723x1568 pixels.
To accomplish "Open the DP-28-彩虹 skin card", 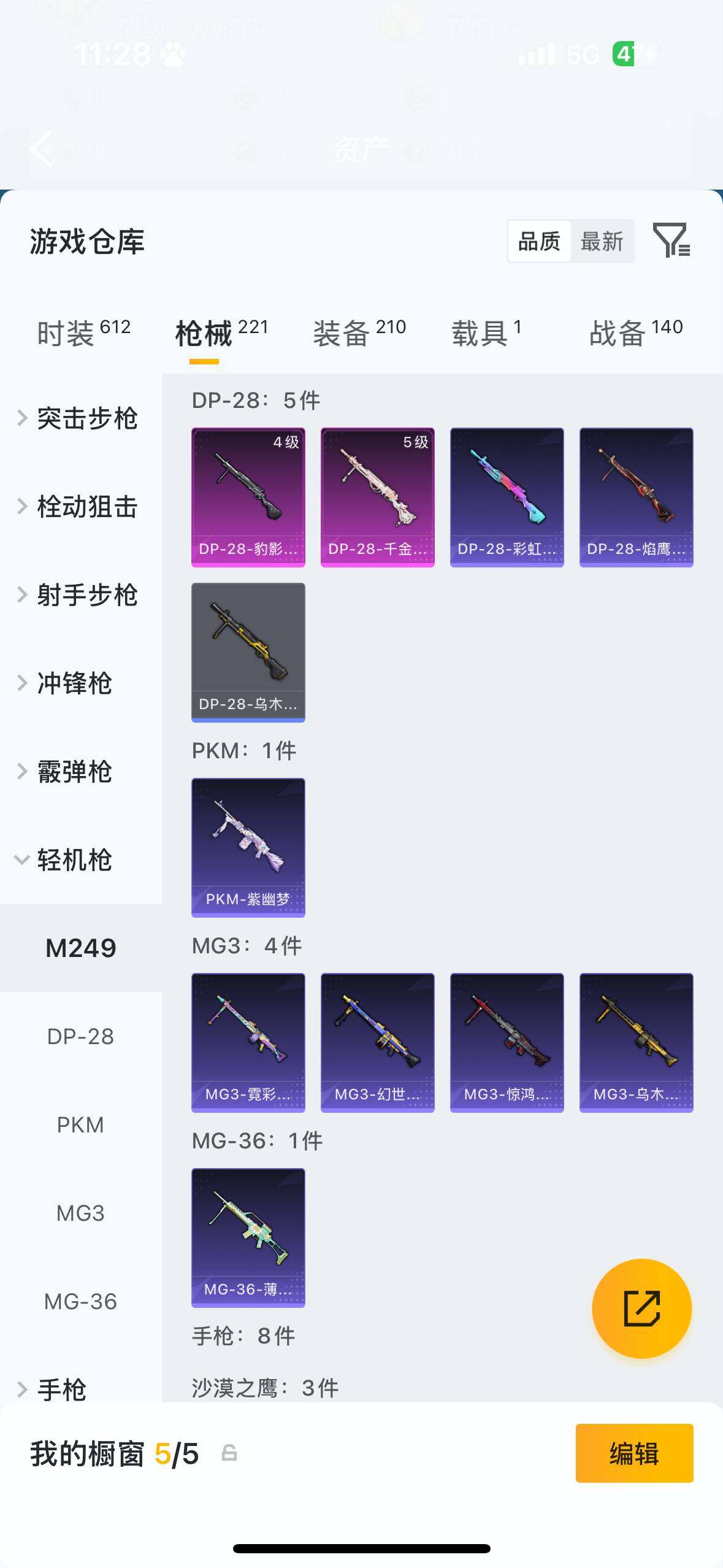I will coord(507,497).
